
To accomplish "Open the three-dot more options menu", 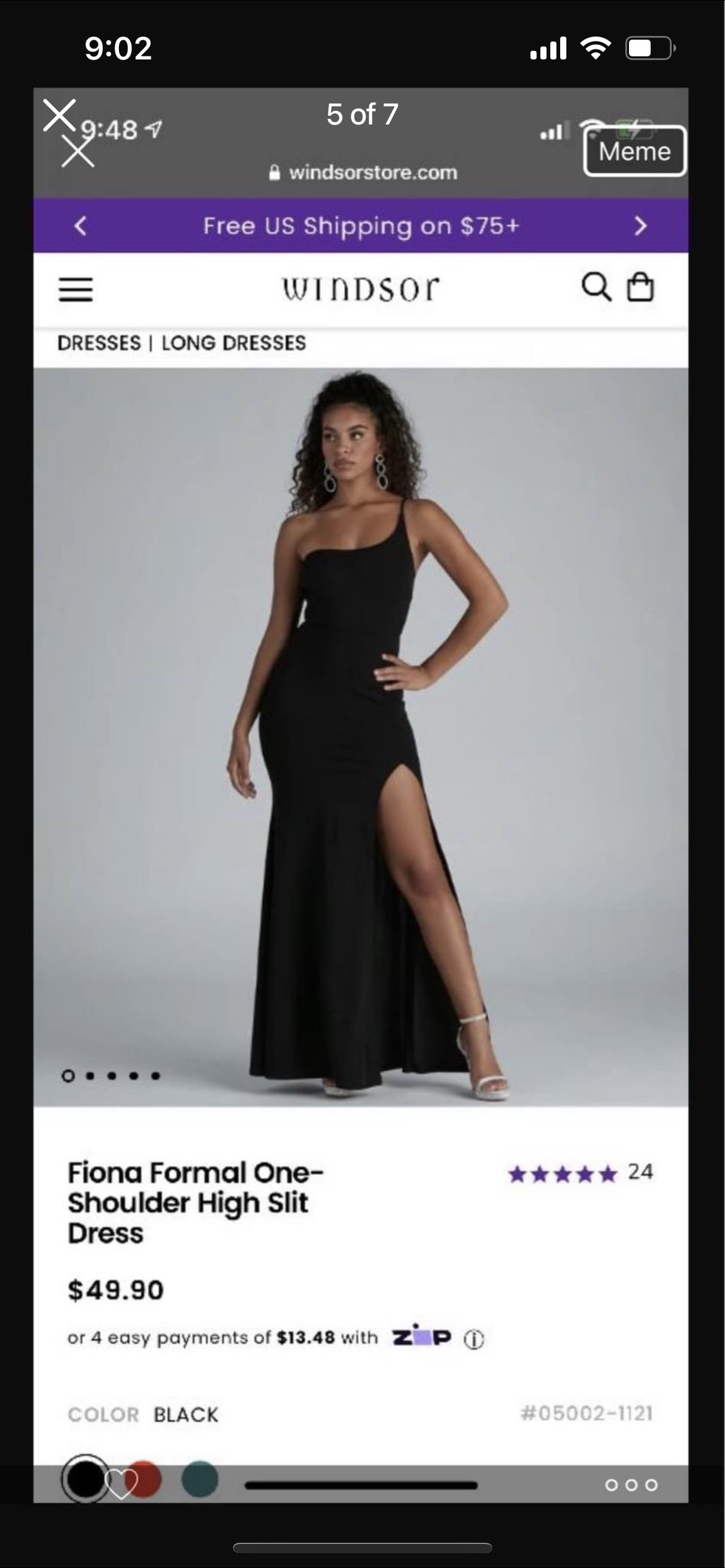I will tap(631, 1485).
